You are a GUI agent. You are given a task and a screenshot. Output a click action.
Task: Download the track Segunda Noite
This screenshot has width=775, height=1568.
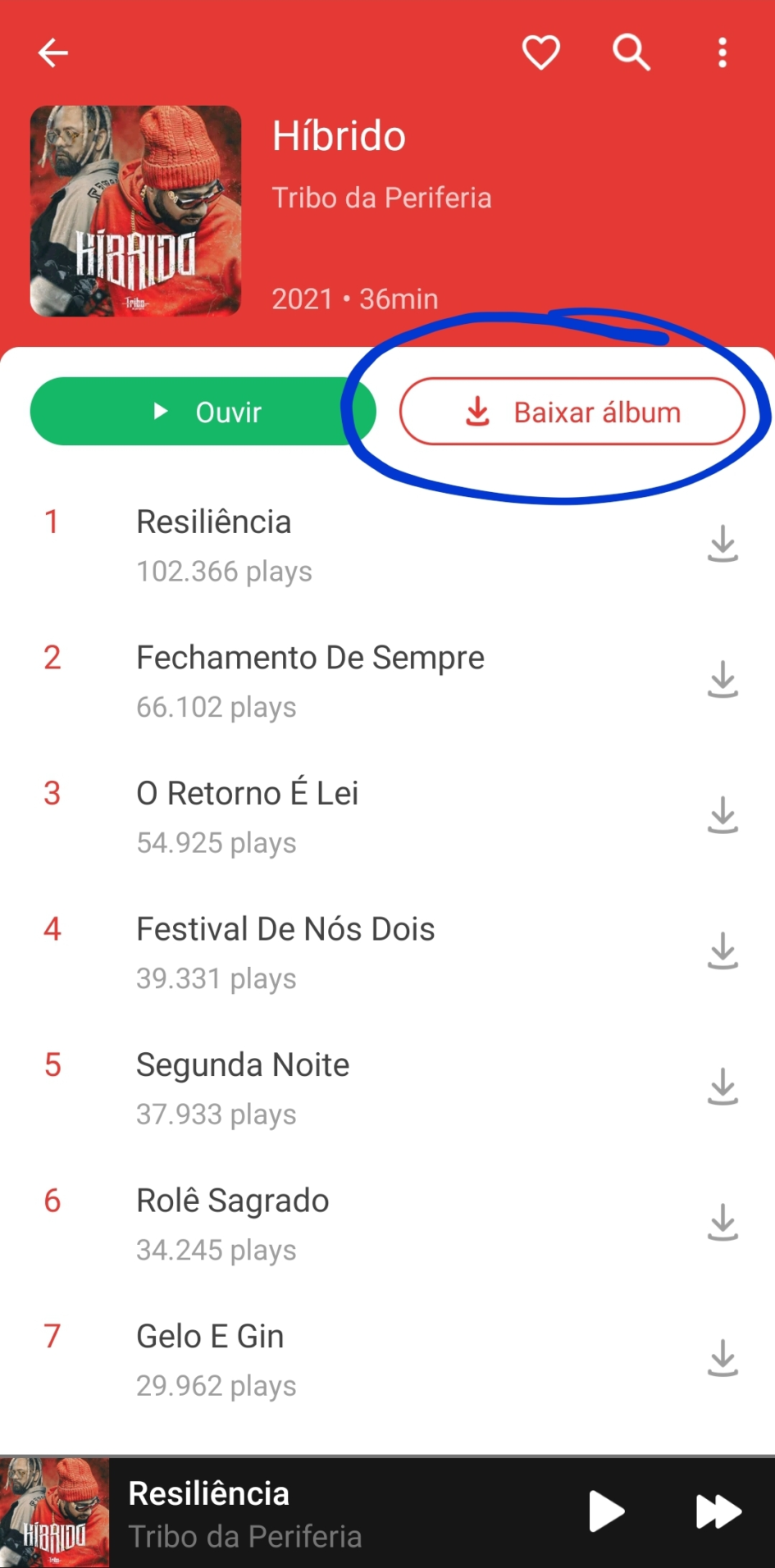723,1086
